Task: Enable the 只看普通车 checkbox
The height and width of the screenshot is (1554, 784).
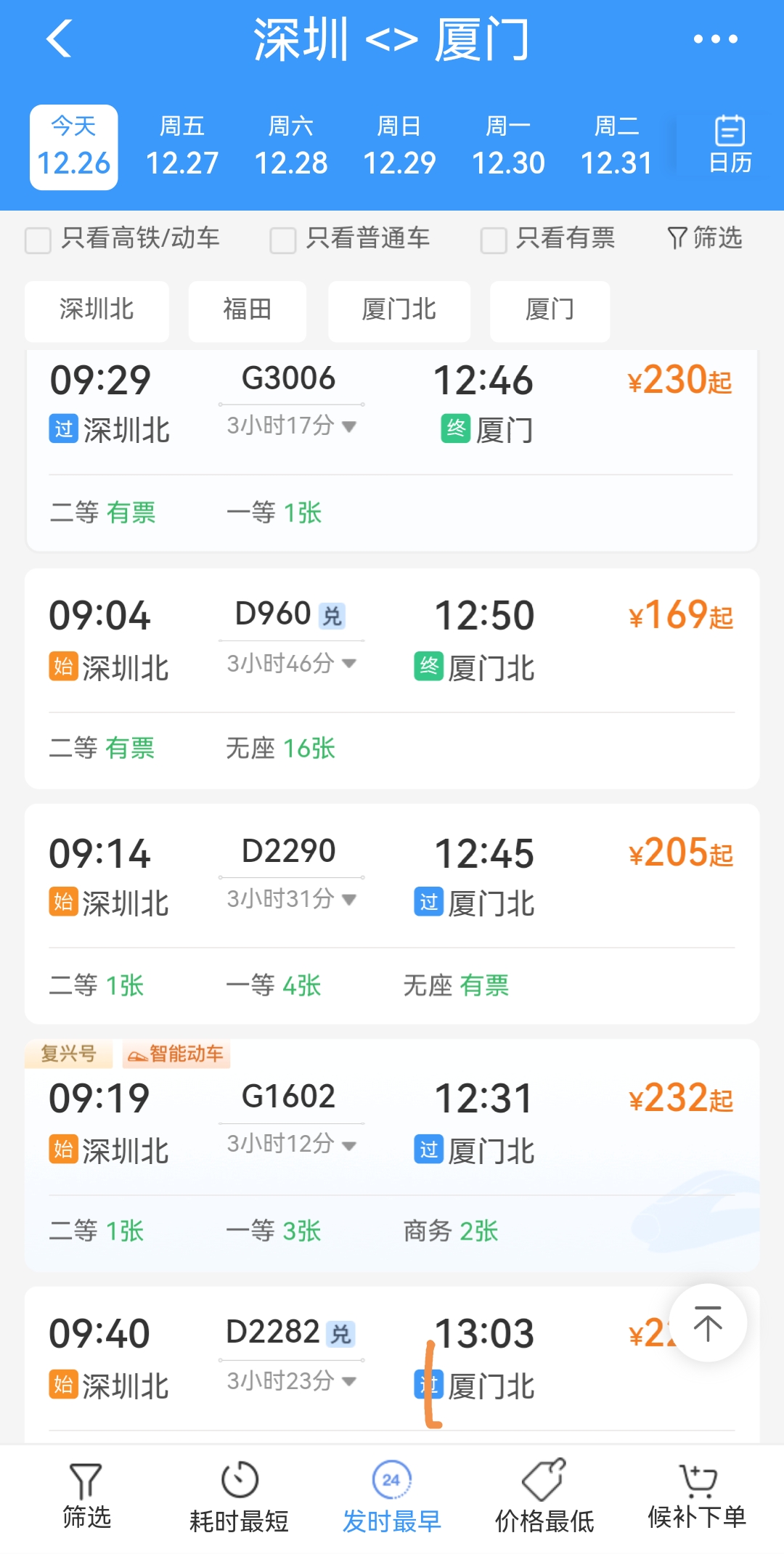Action: click(x=282, y=240)
